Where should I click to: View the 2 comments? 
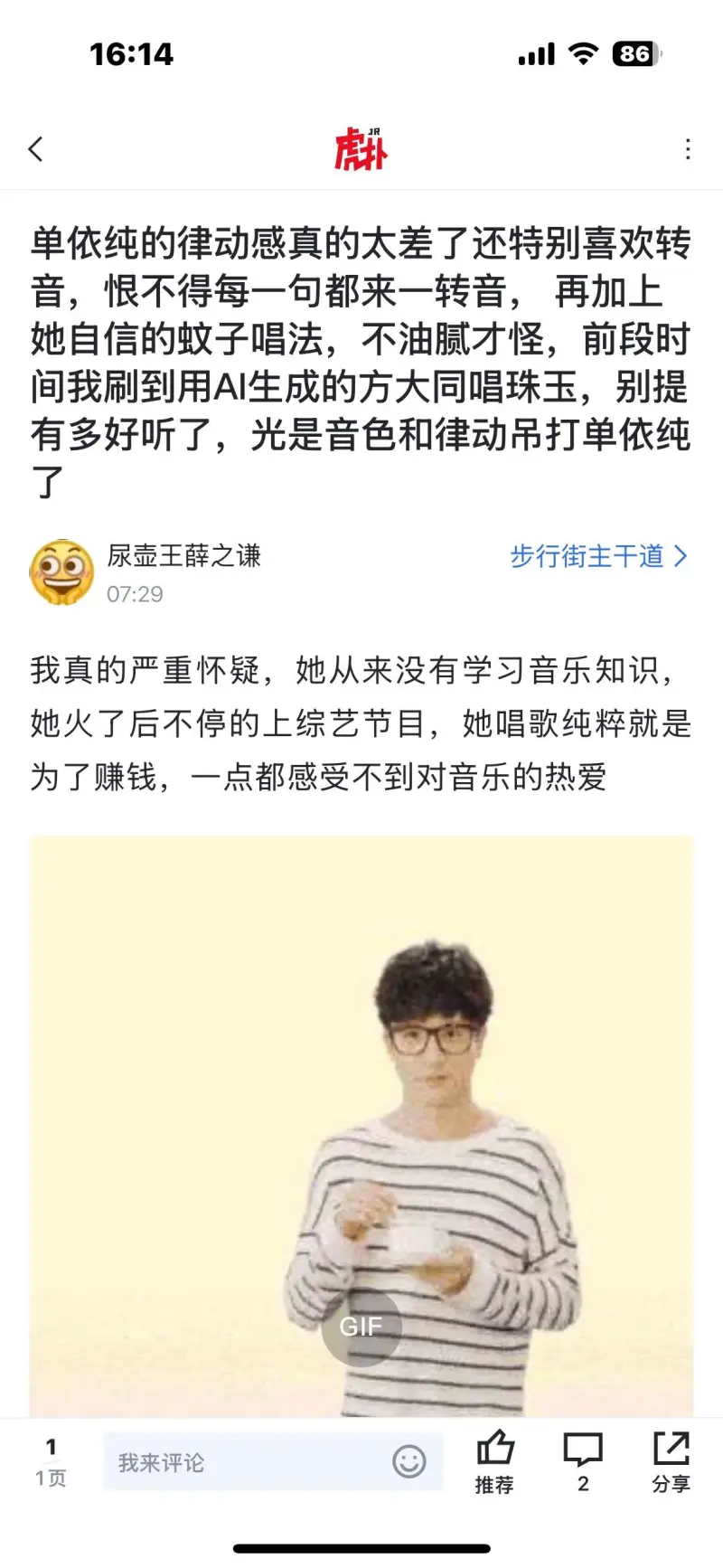click(583, 1461)
